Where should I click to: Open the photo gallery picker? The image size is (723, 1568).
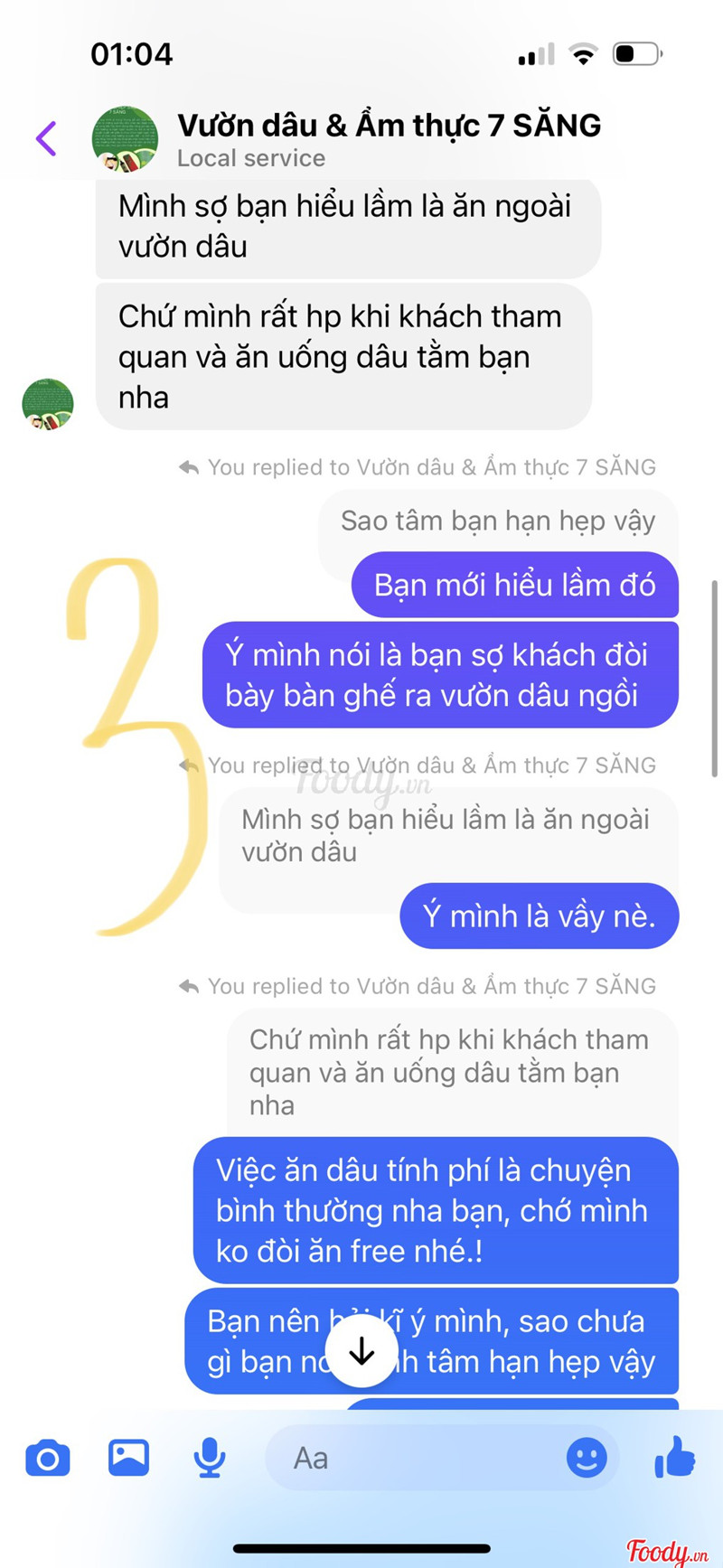point(128,1458)
